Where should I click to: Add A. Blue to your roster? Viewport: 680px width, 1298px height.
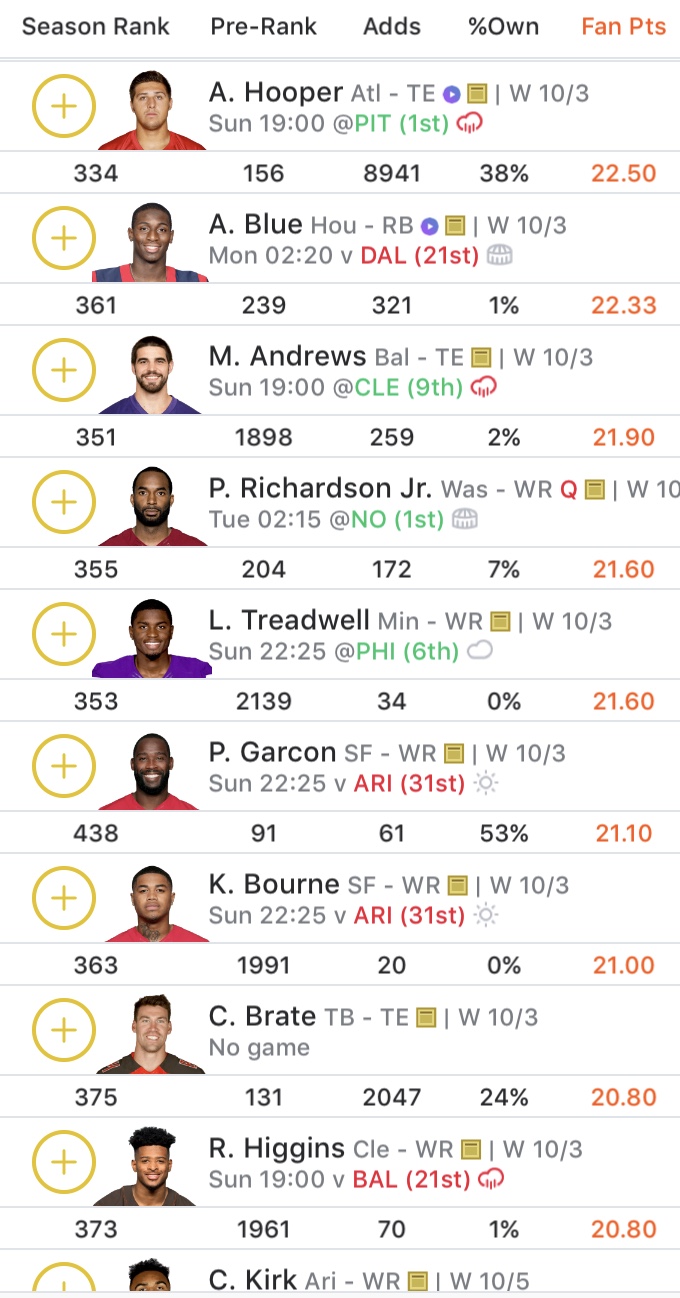(x=64, y=239)
